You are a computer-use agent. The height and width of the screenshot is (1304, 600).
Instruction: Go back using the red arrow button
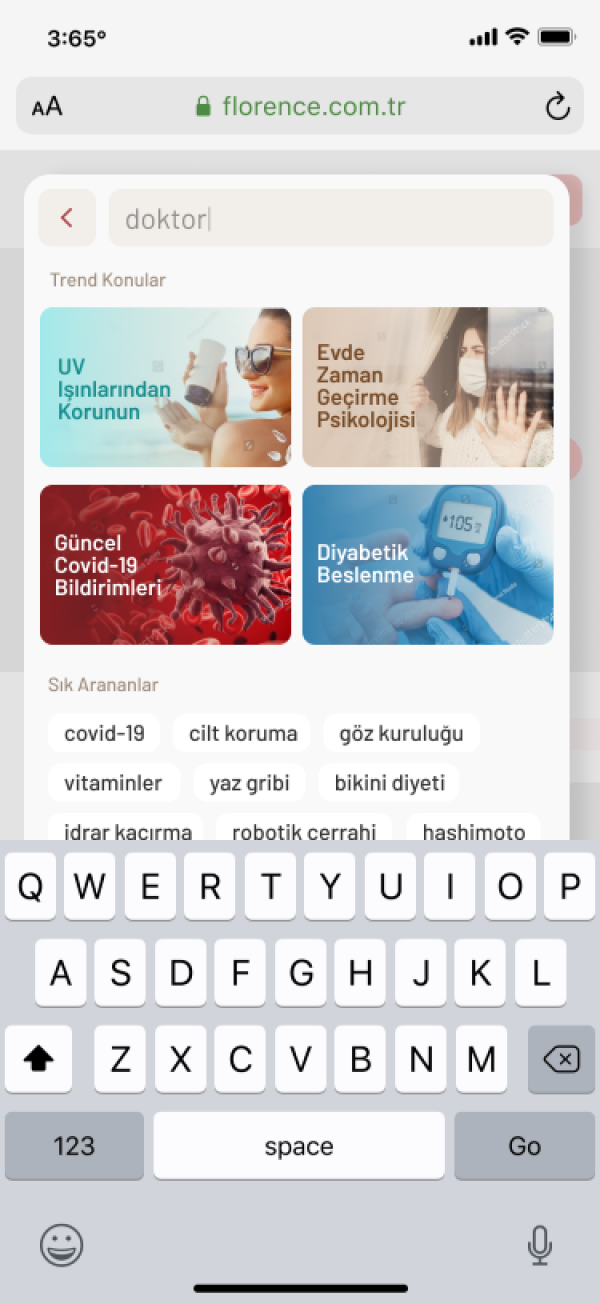[67, 218]
